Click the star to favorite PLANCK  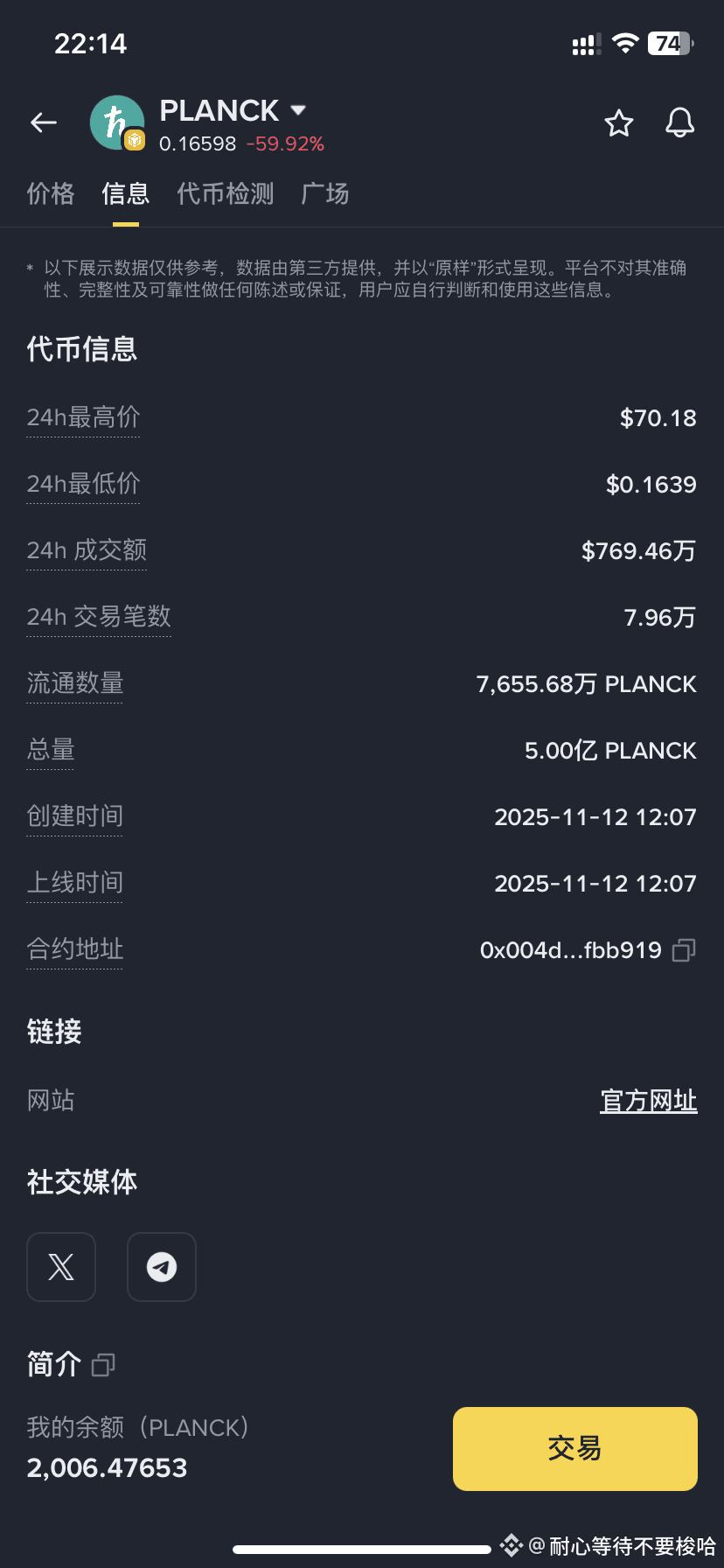point(619,123)
